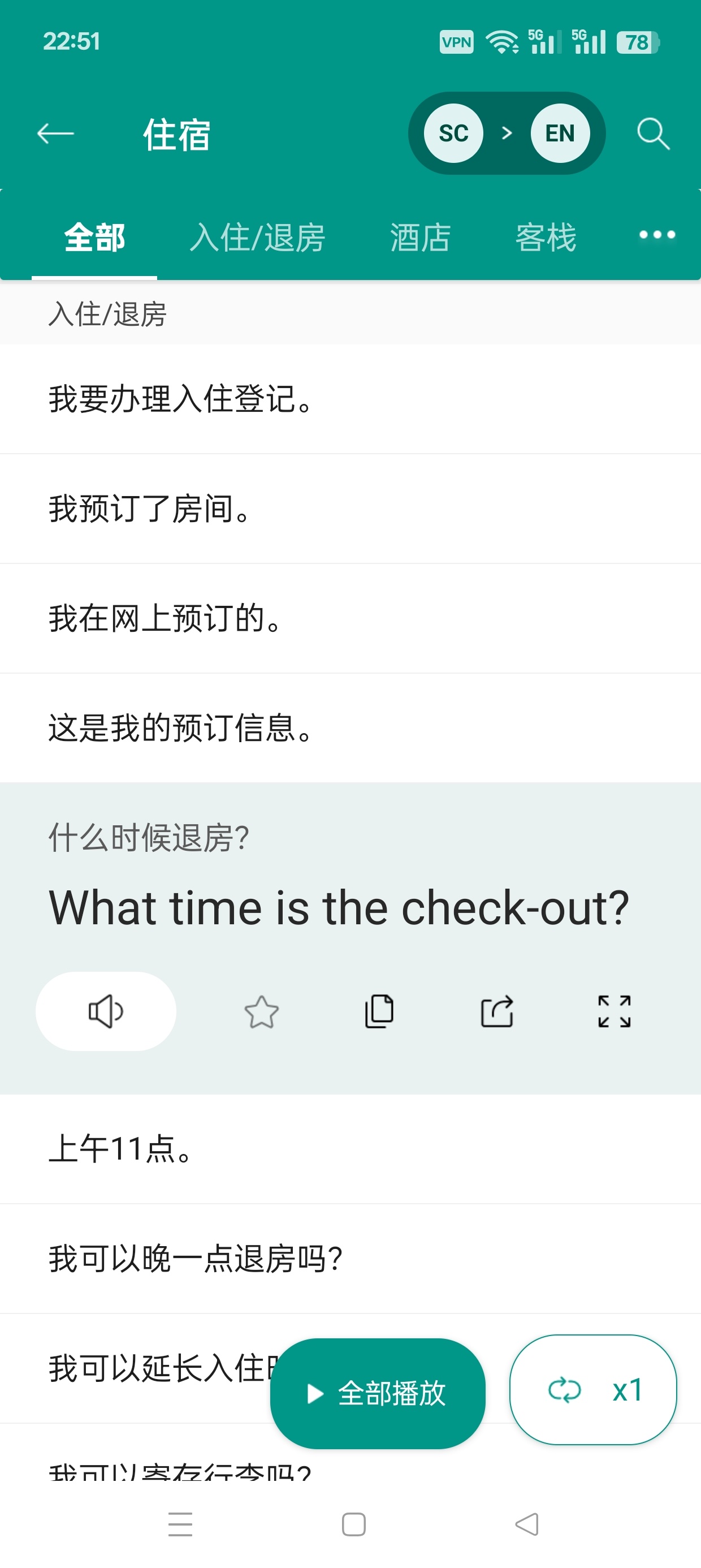Play audio for the check-out phrase
Image resolution: width=701 pixels, height=1568 pixels.
coord(106,1011)
